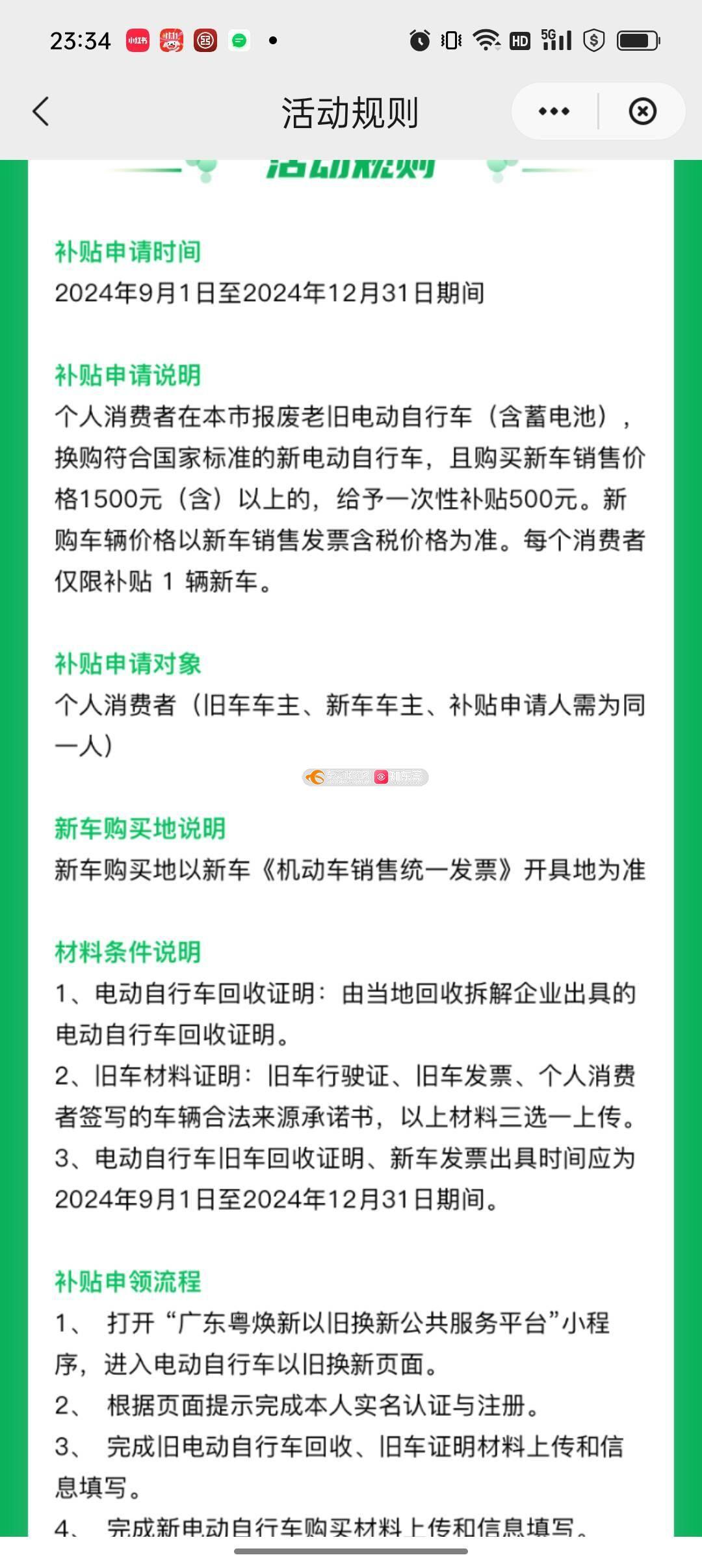This screenshot has height=1568, width=702.
Task: Go back from the 活动规则 page
Action: (x=41, y=112)
